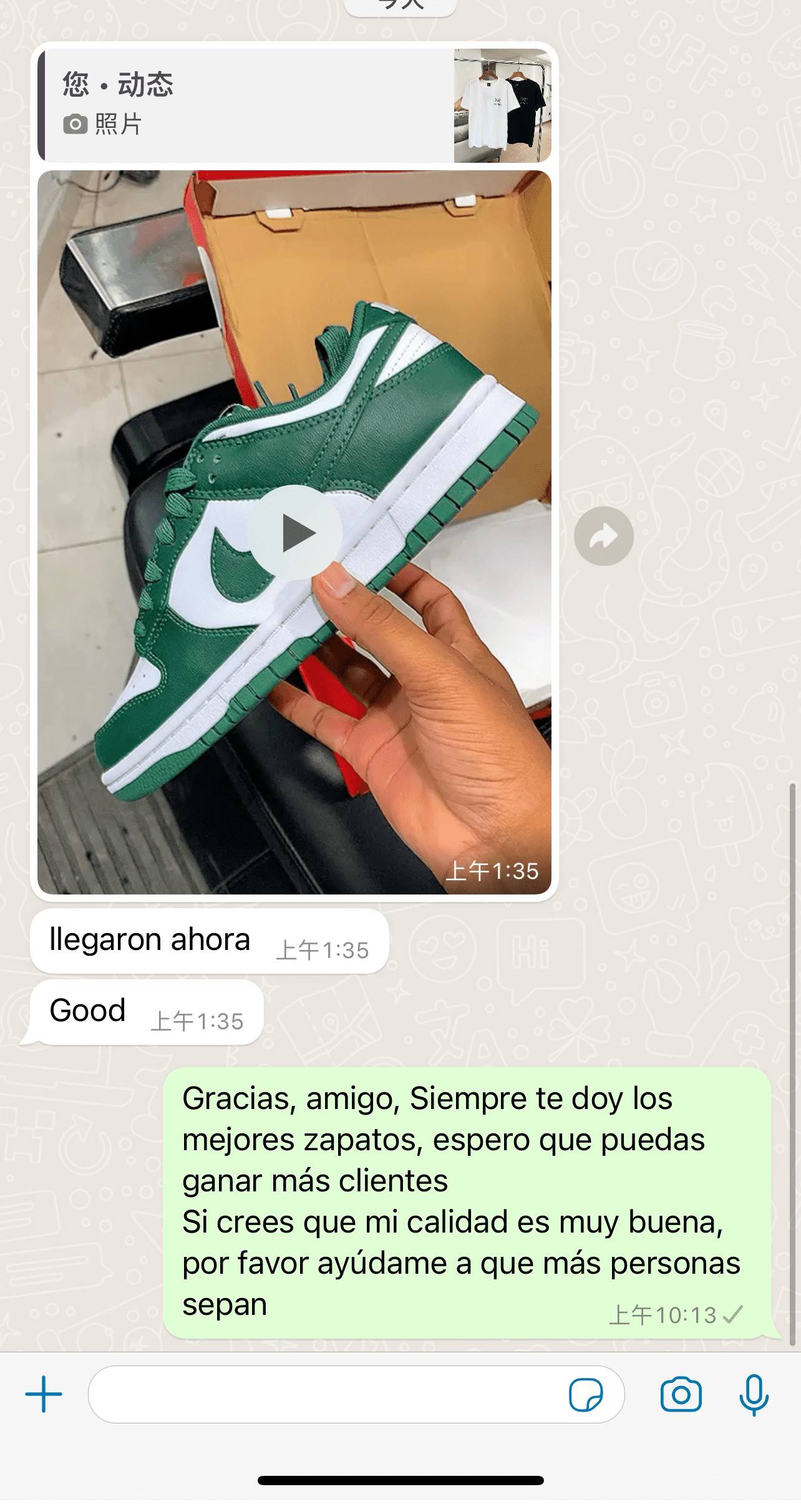This screenshot has width=801, height=1512.
Task: Record a voice message
Action: (754, 1394)
